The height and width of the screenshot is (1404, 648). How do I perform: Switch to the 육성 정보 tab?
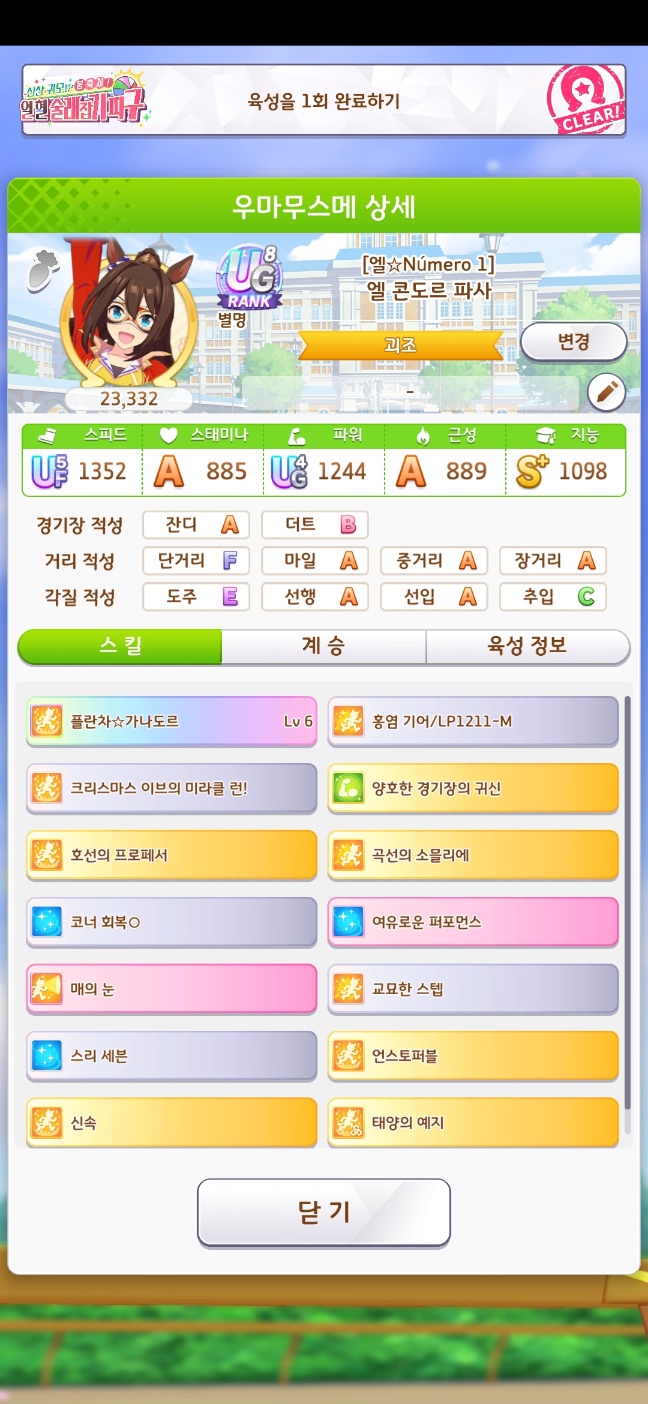tap(527, 646)
